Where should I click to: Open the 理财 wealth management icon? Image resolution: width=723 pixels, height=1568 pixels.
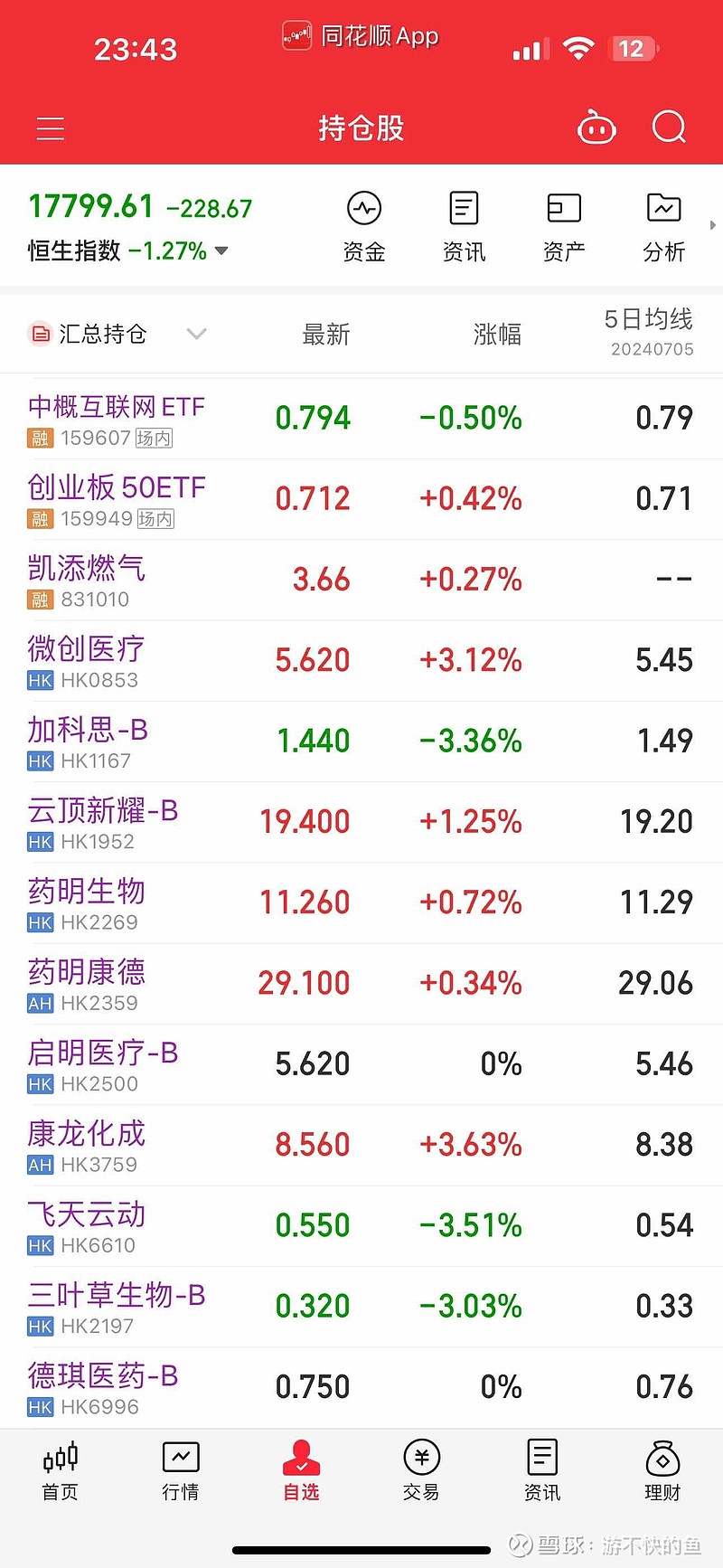[x=662, y=1472]
